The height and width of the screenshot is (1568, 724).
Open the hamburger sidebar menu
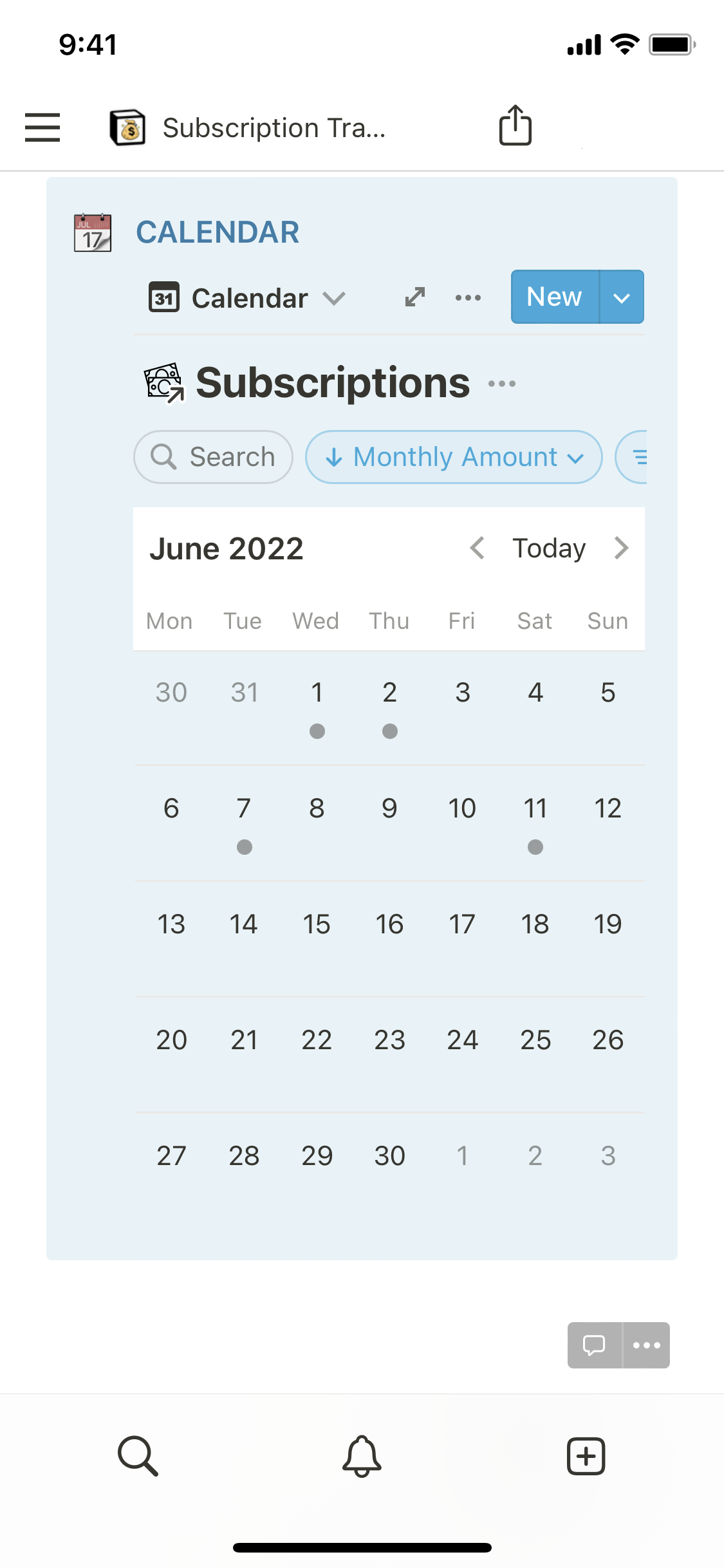click(x=42, y=127)
